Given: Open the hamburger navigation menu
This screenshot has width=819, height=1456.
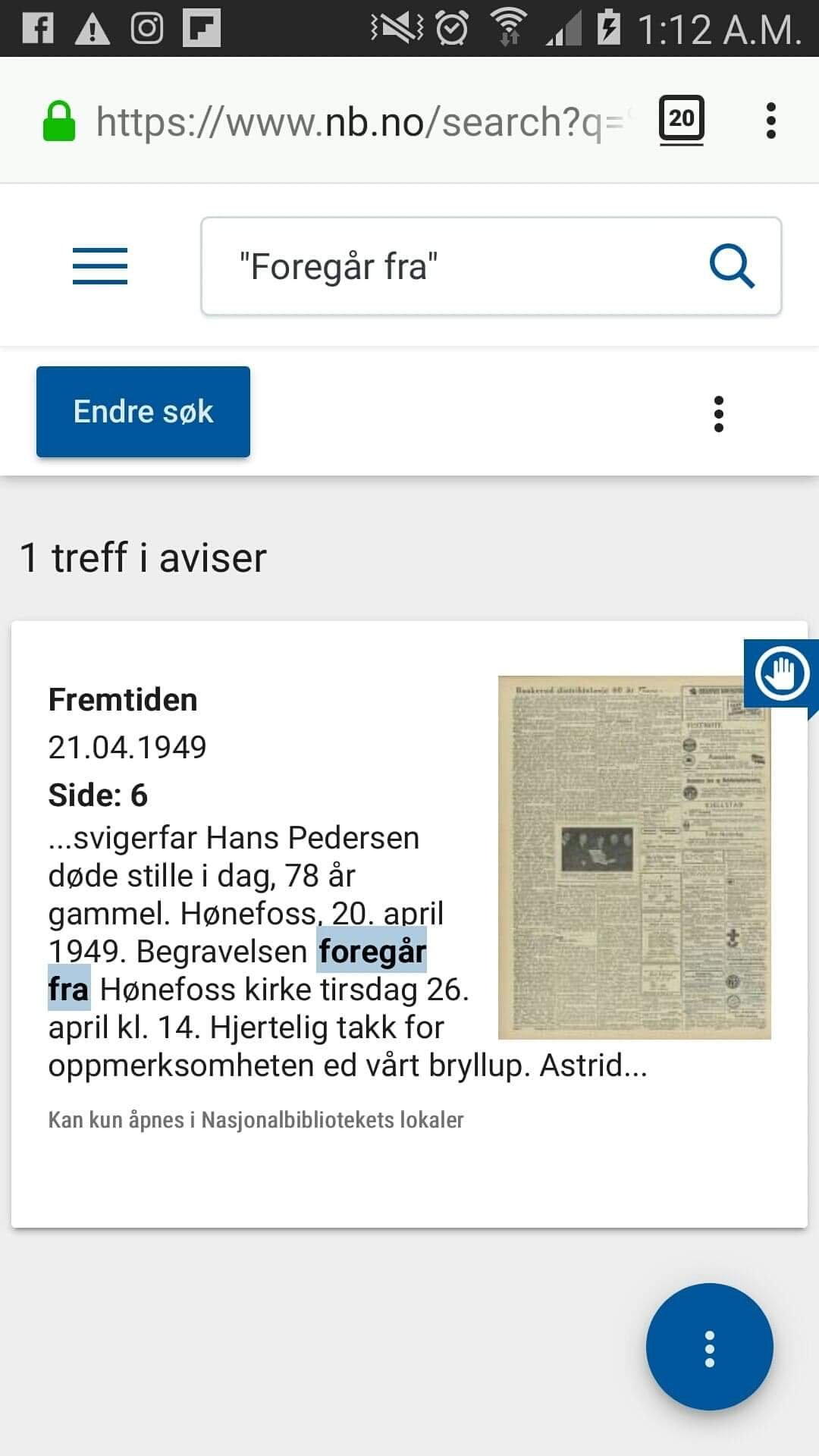Looking at the screenshot, I should click(x=100, y=266).
